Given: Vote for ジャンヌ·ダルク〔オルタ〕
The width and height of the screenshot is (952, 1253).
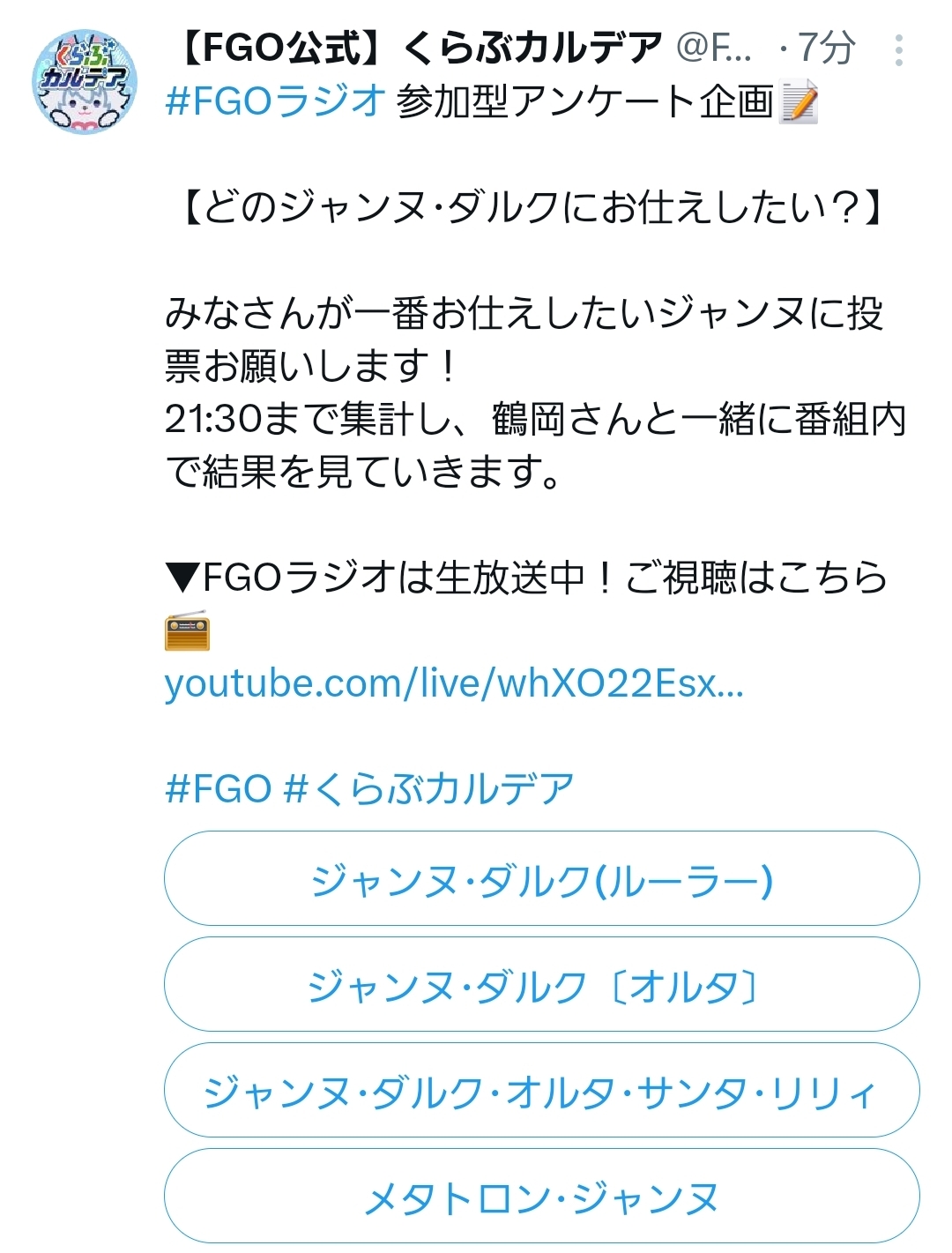Looking at the screenshot, I should tap(541, 985).
